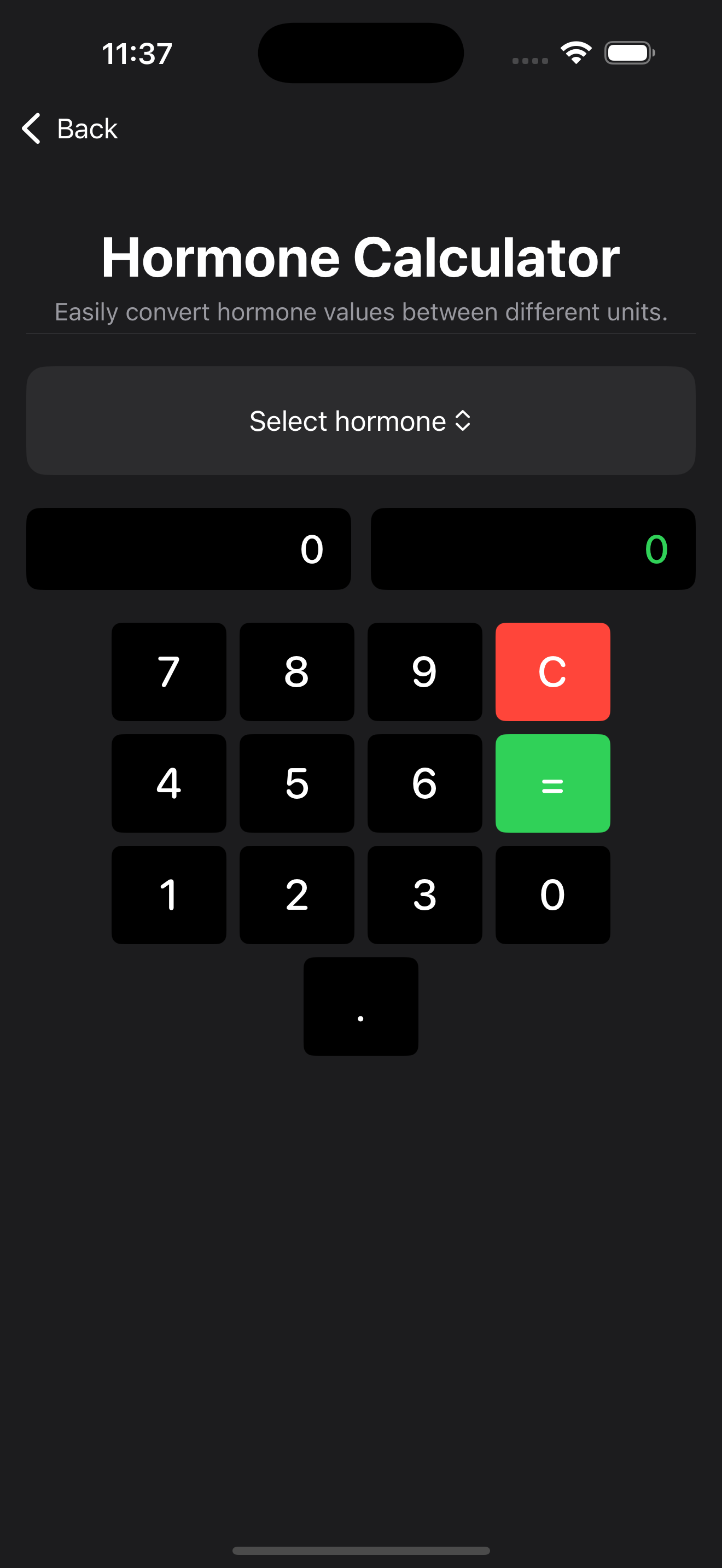Screen dimensions: 722x1568
Task: Add a decimal point
Action: point(360,1006)
